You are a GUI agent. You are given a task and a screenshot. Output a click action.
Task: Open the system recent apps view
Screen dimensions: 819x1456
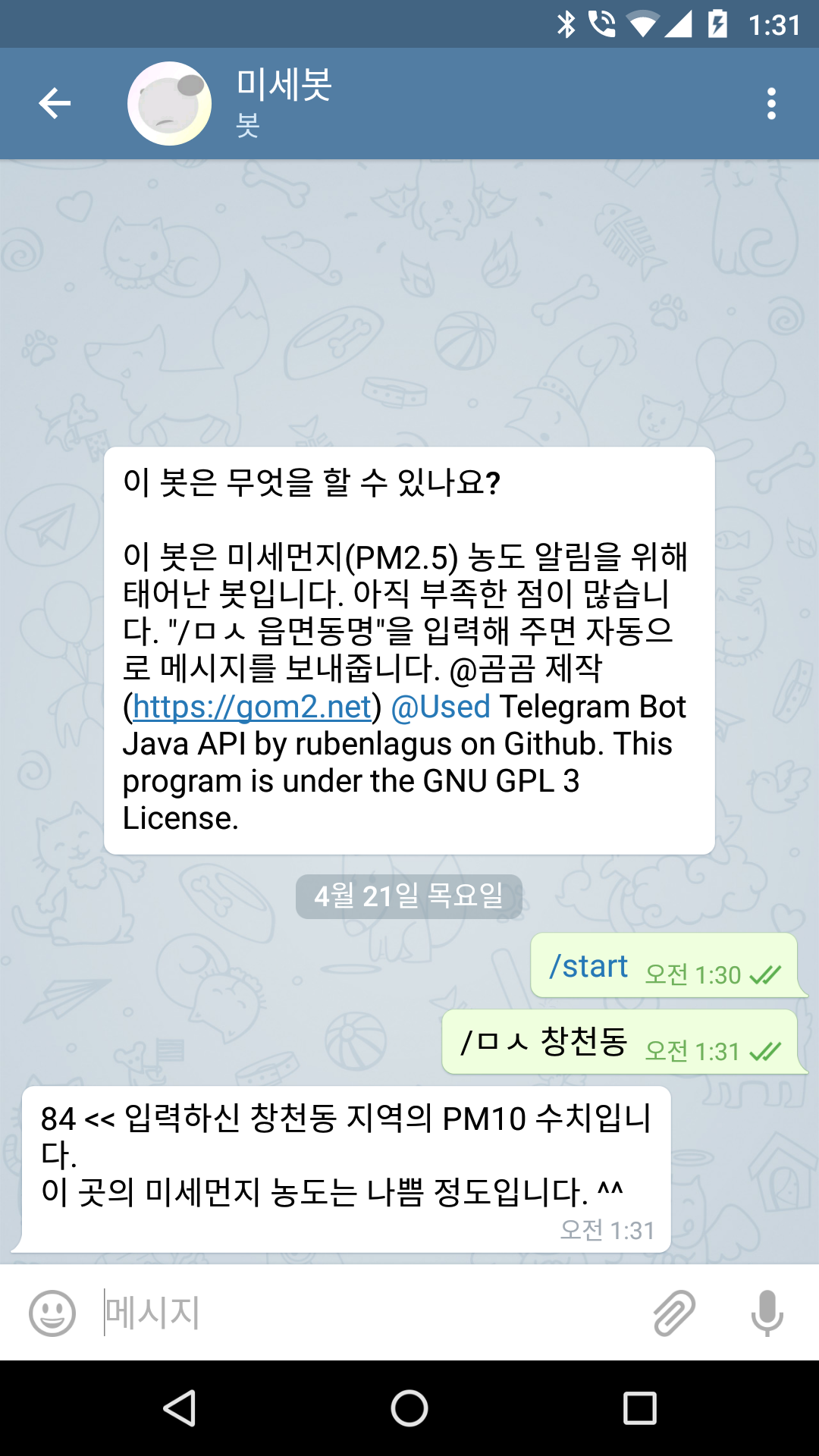[x=639, y=1409]
